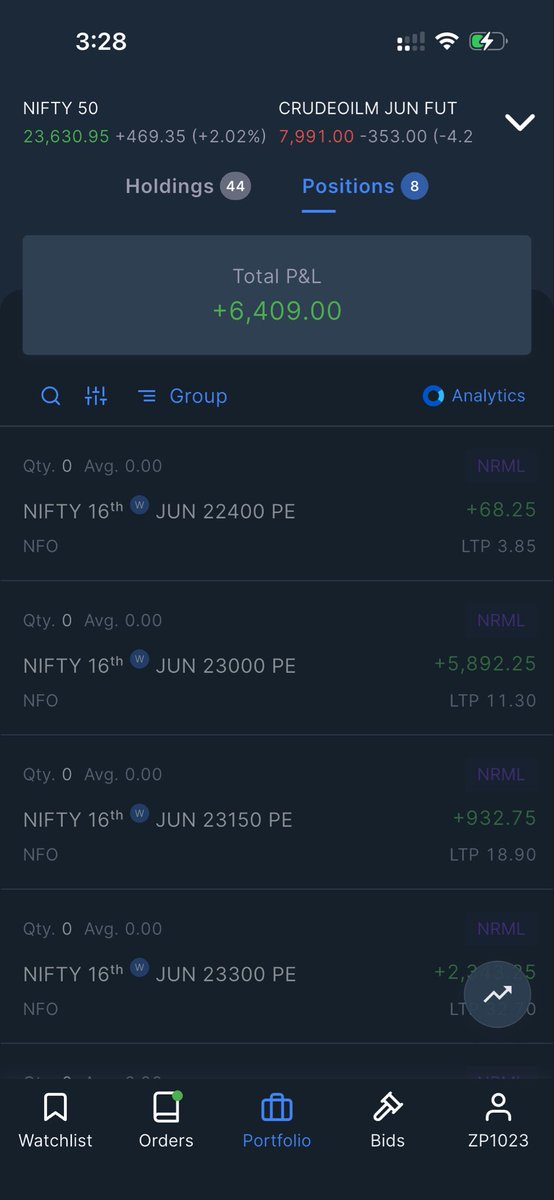Tap the NIFTY 50 index ticker
554x1200 pixels.
pos(144,122)
